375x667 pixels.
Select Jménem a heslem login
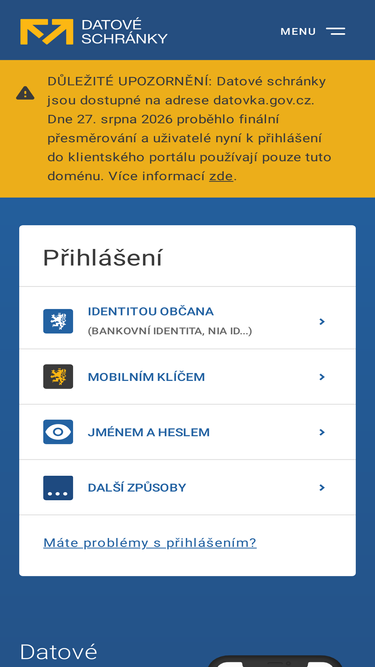pos(187,432)
